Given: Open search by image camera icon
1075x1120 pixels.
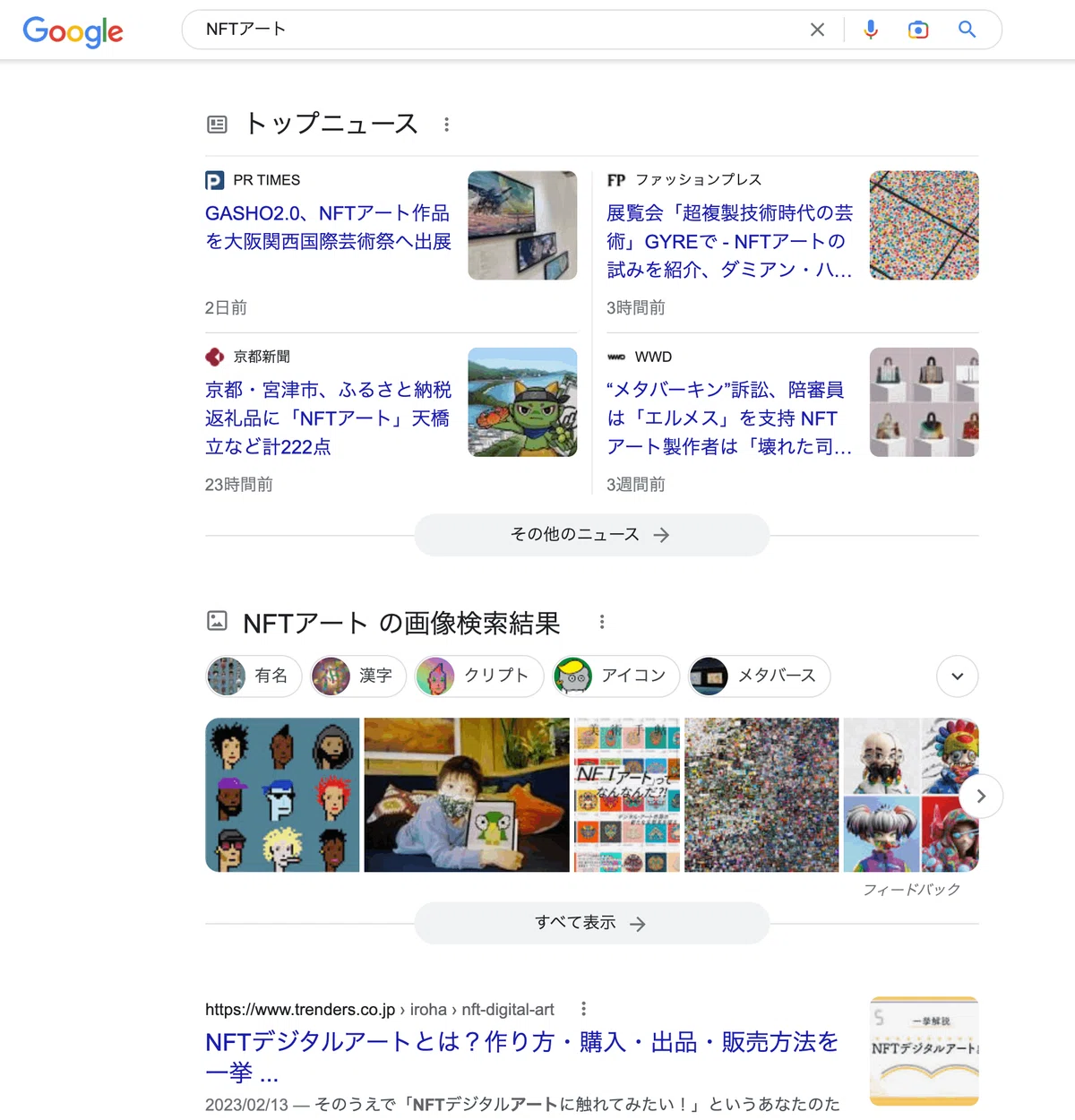Looking at the screenshot, I should coord(918,30).
